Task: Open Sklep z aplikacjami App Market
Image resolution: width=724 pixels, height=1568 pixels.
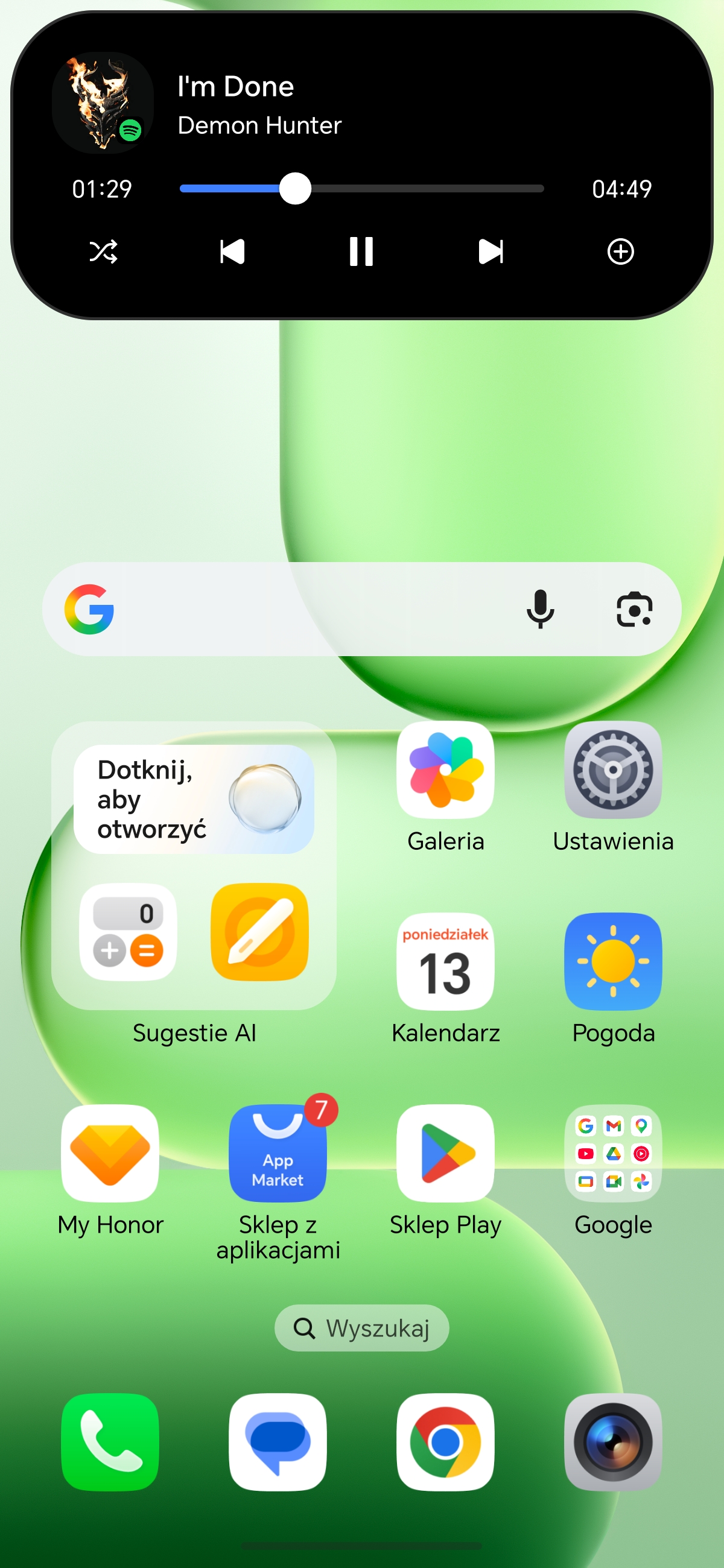Action: pyautogui.click(x=278, y=1154)
